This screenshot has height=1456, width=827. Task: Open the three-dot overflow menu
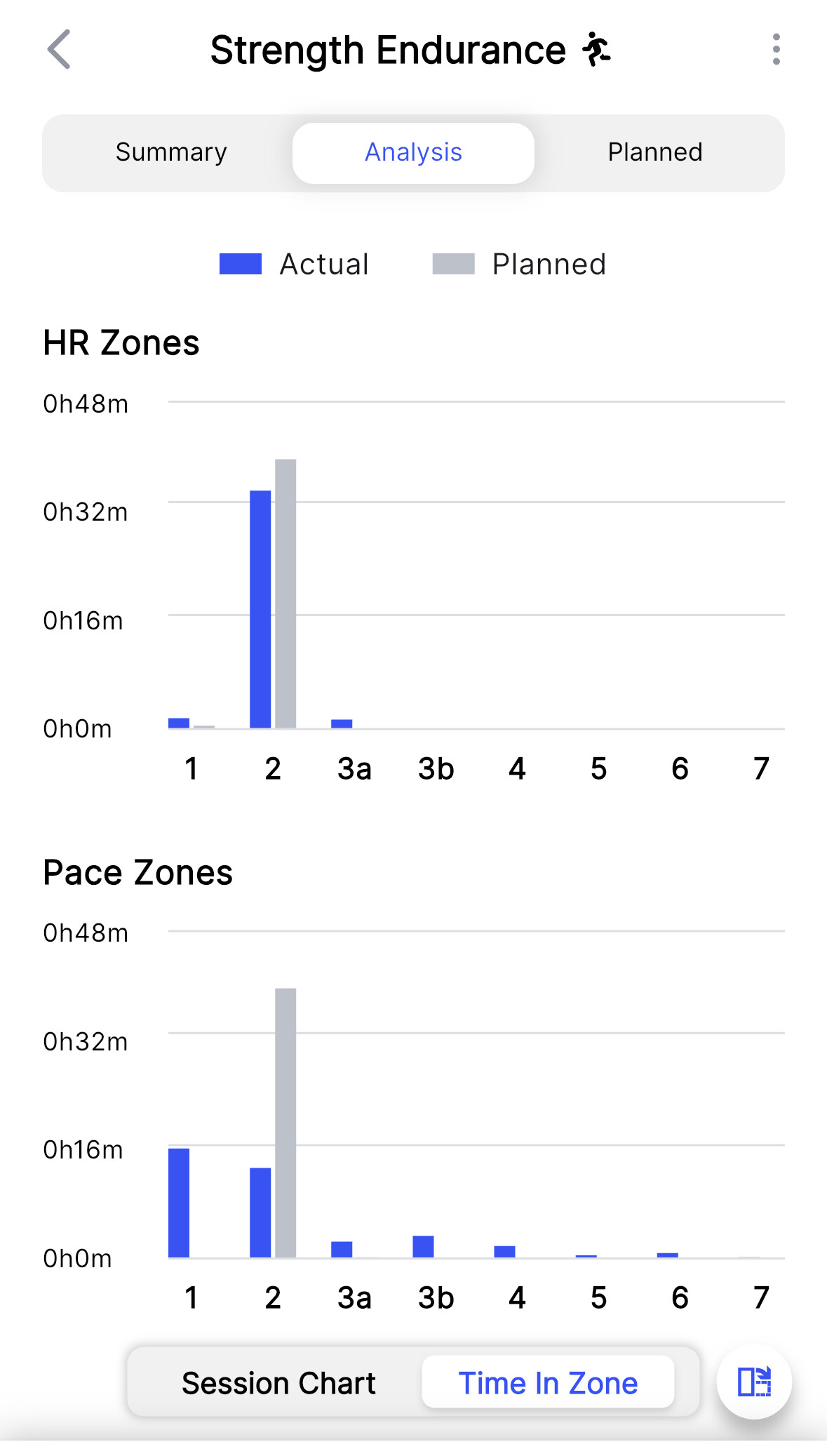coord(776,49)
